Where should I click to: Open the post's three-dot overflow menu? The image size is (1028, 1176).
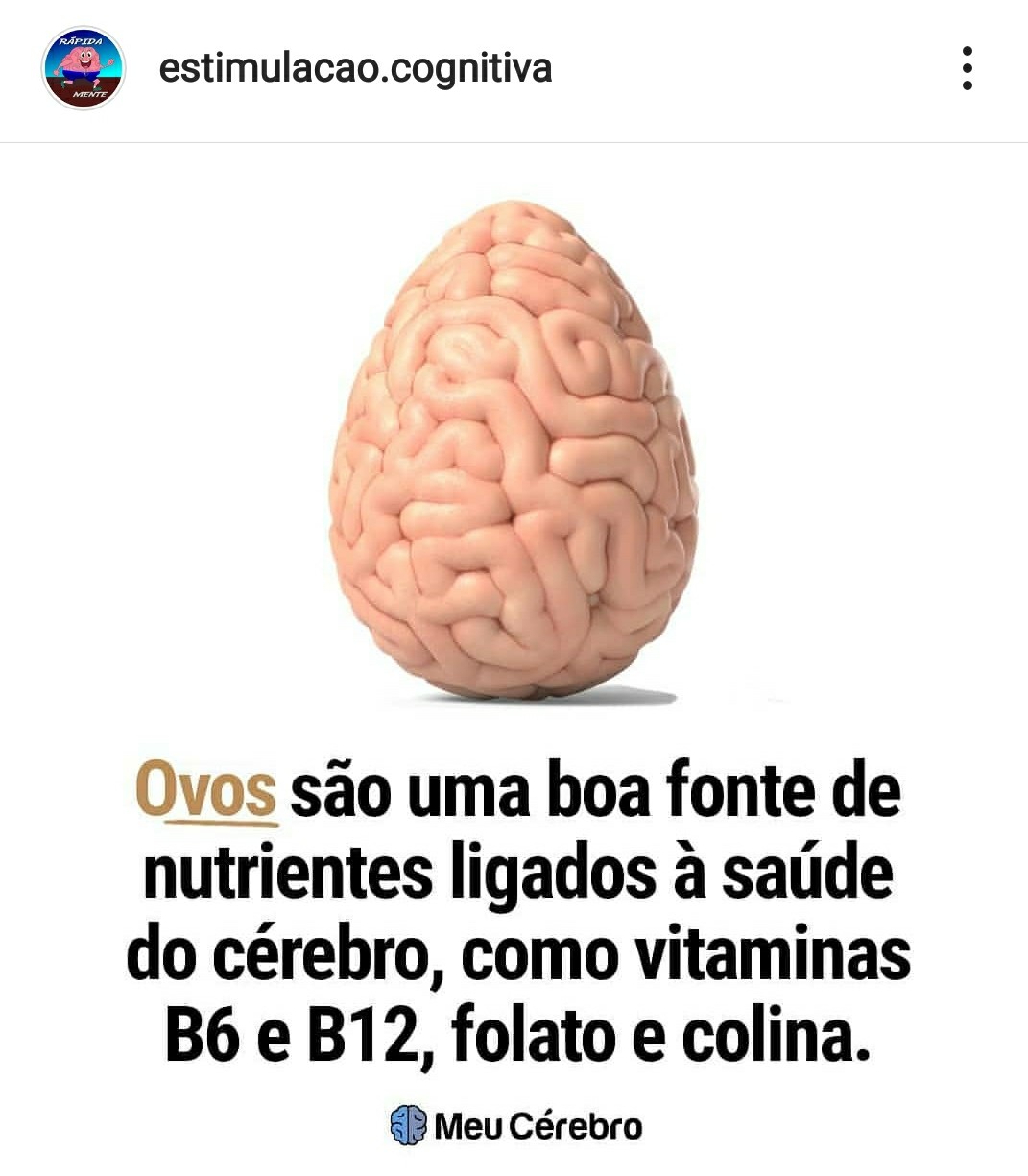(x=967, y=69)
